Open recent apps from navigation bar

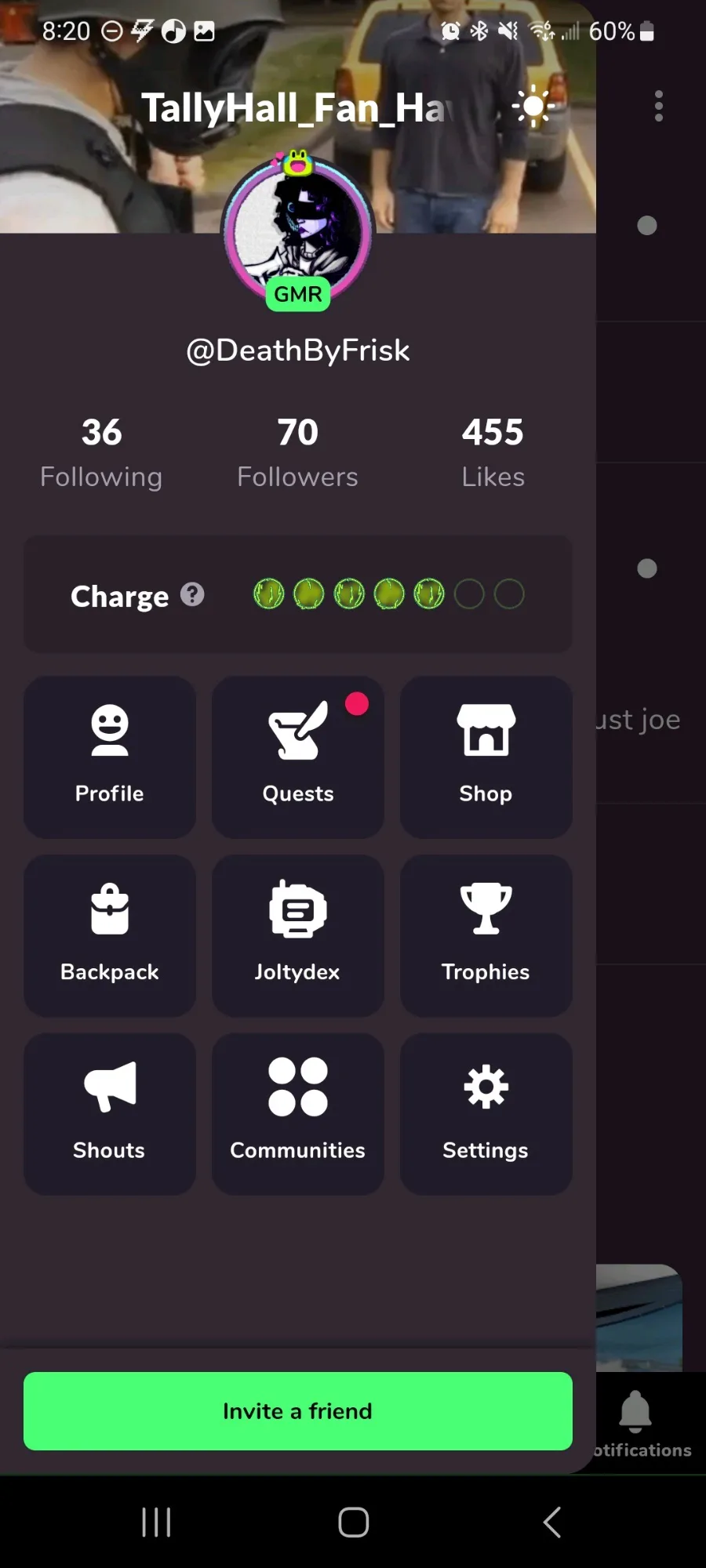click(156, 1523)
